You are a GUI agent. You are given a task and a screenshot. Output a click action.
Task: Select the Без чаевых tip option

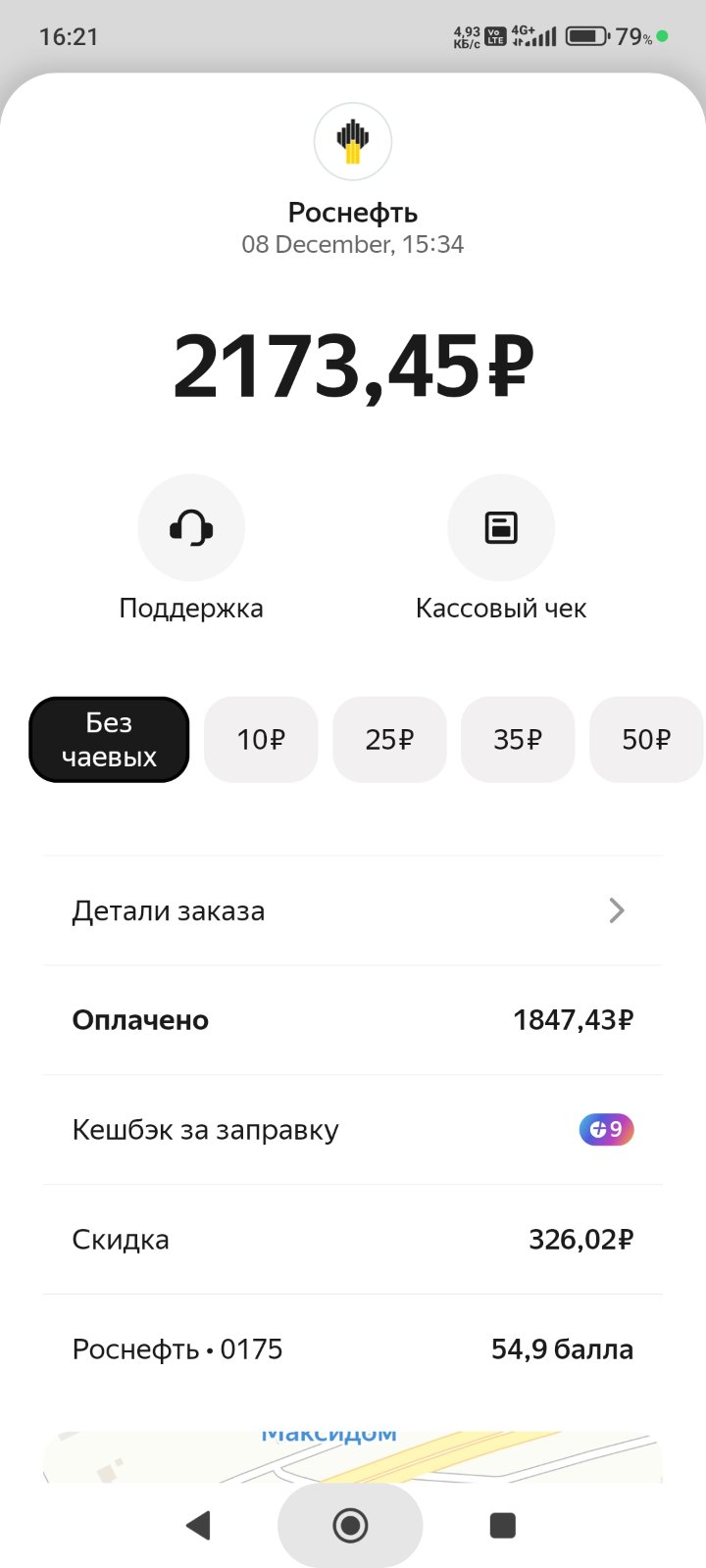[109, 740]
